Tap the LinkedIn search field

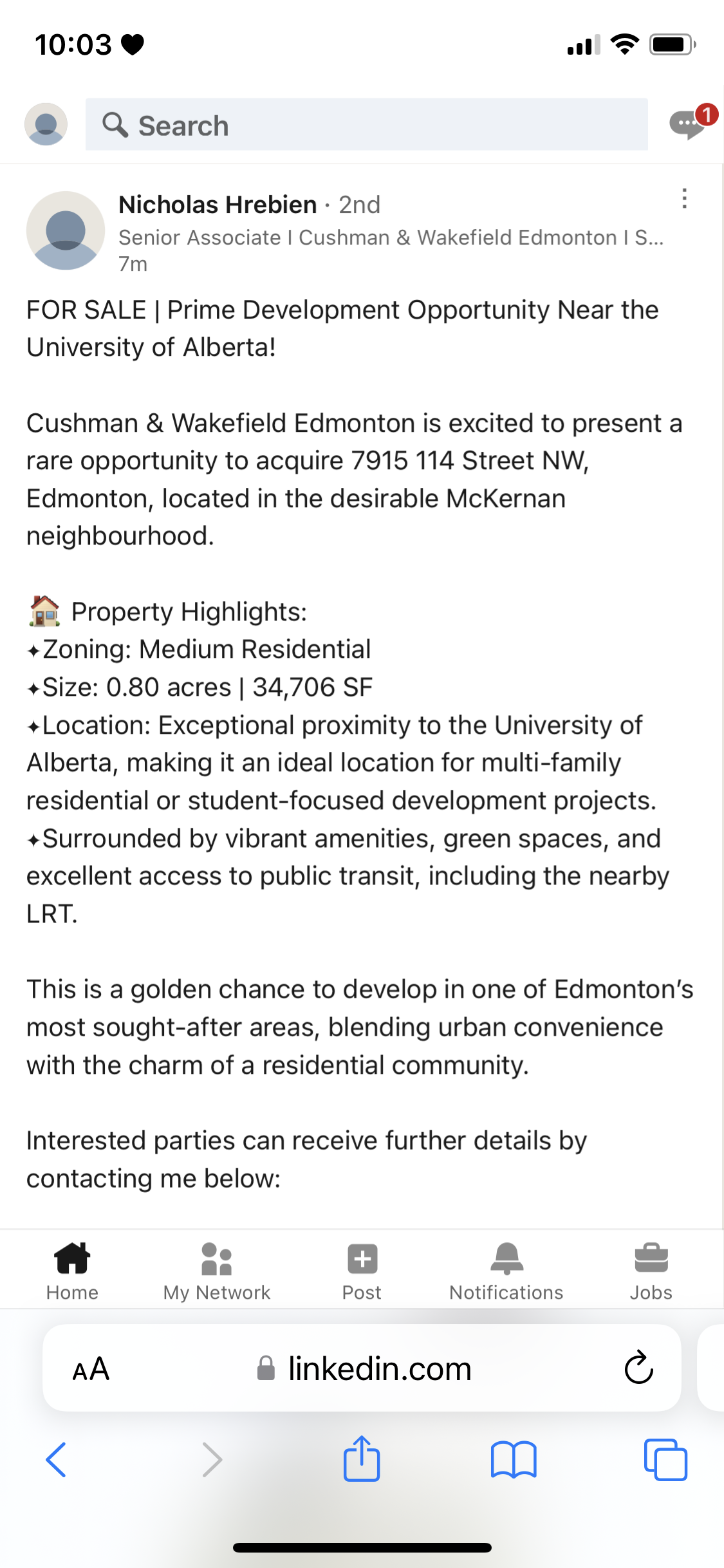[366, 124]
